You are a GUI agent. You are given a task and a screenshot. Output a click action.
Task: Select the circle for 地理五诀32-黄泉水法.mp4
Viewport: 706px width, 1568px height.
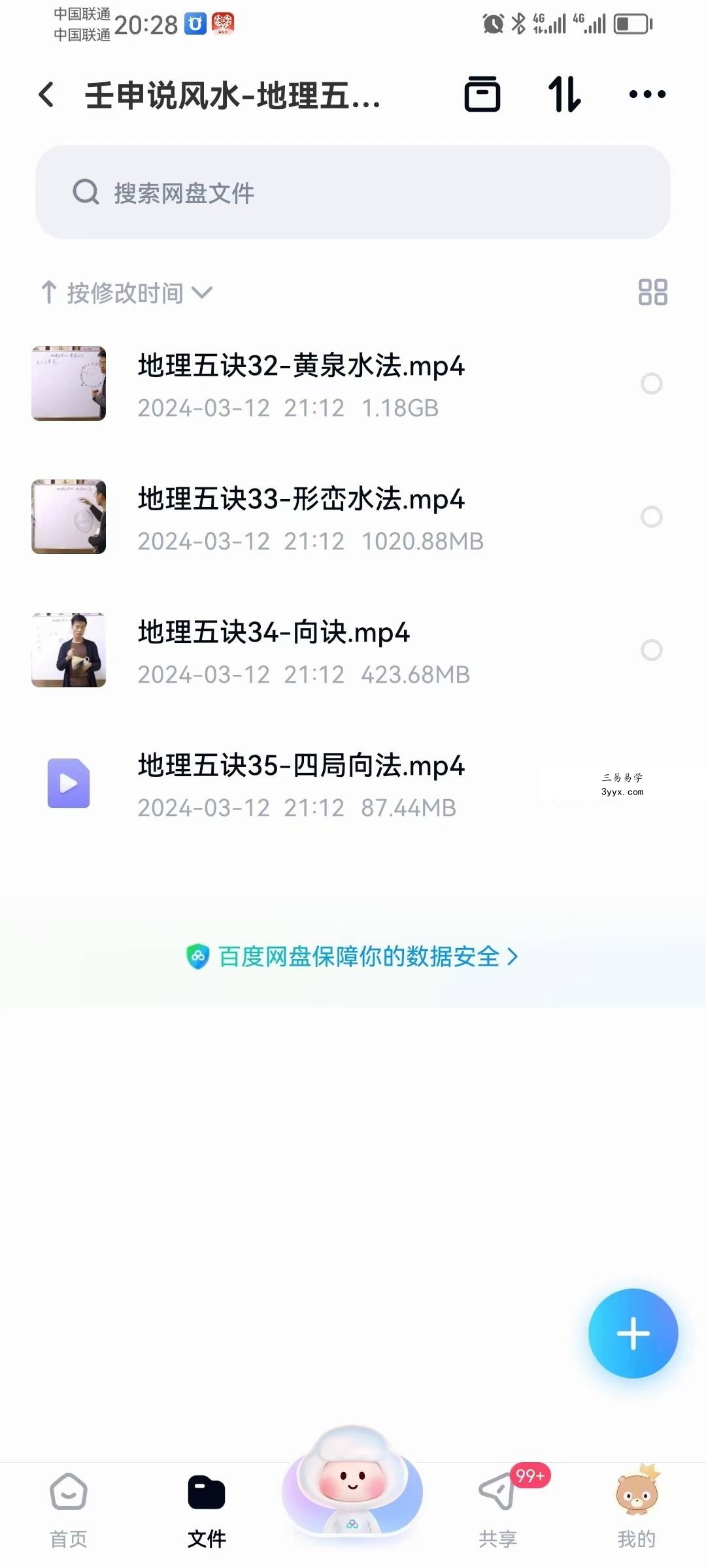pos(652,384)
